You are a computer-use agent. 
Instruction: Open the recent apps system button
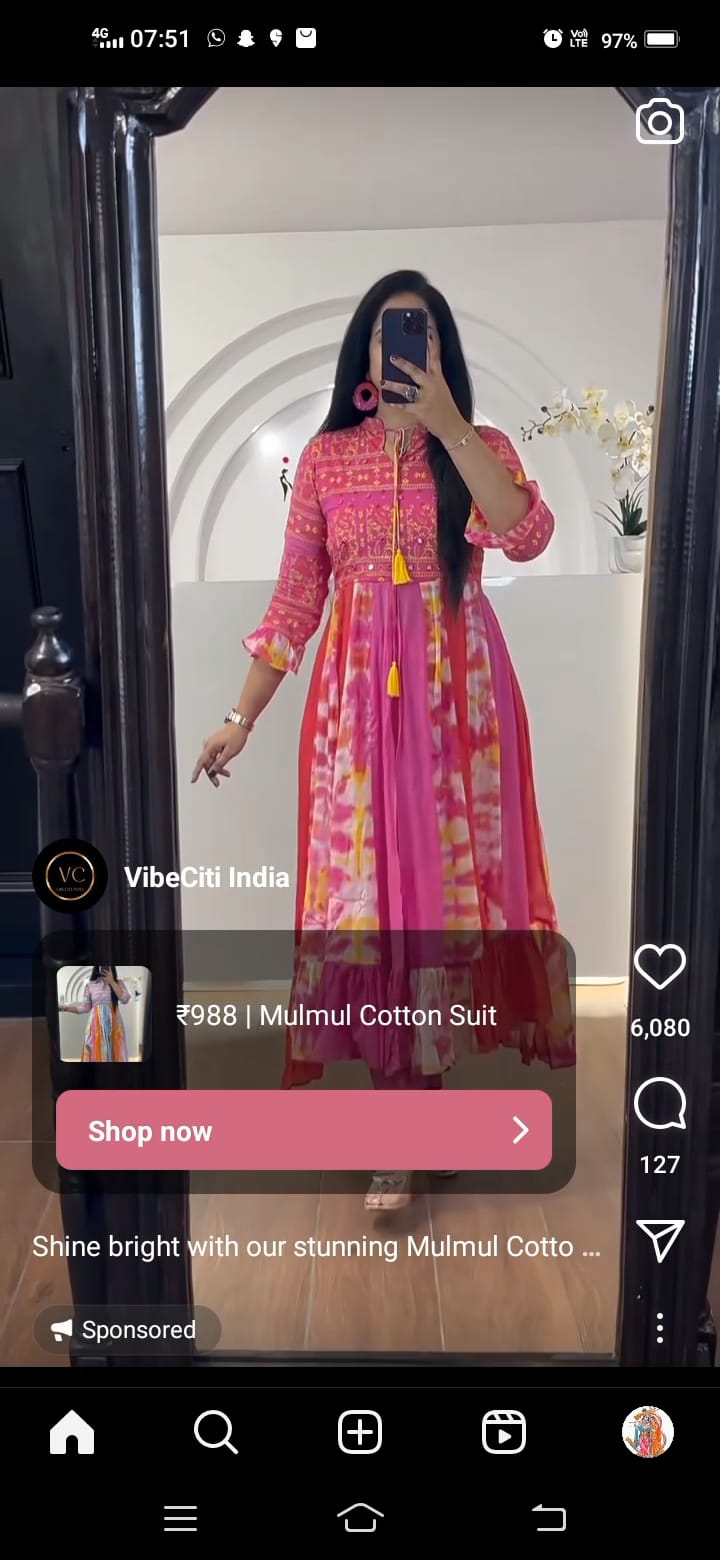click(180, 1518)
